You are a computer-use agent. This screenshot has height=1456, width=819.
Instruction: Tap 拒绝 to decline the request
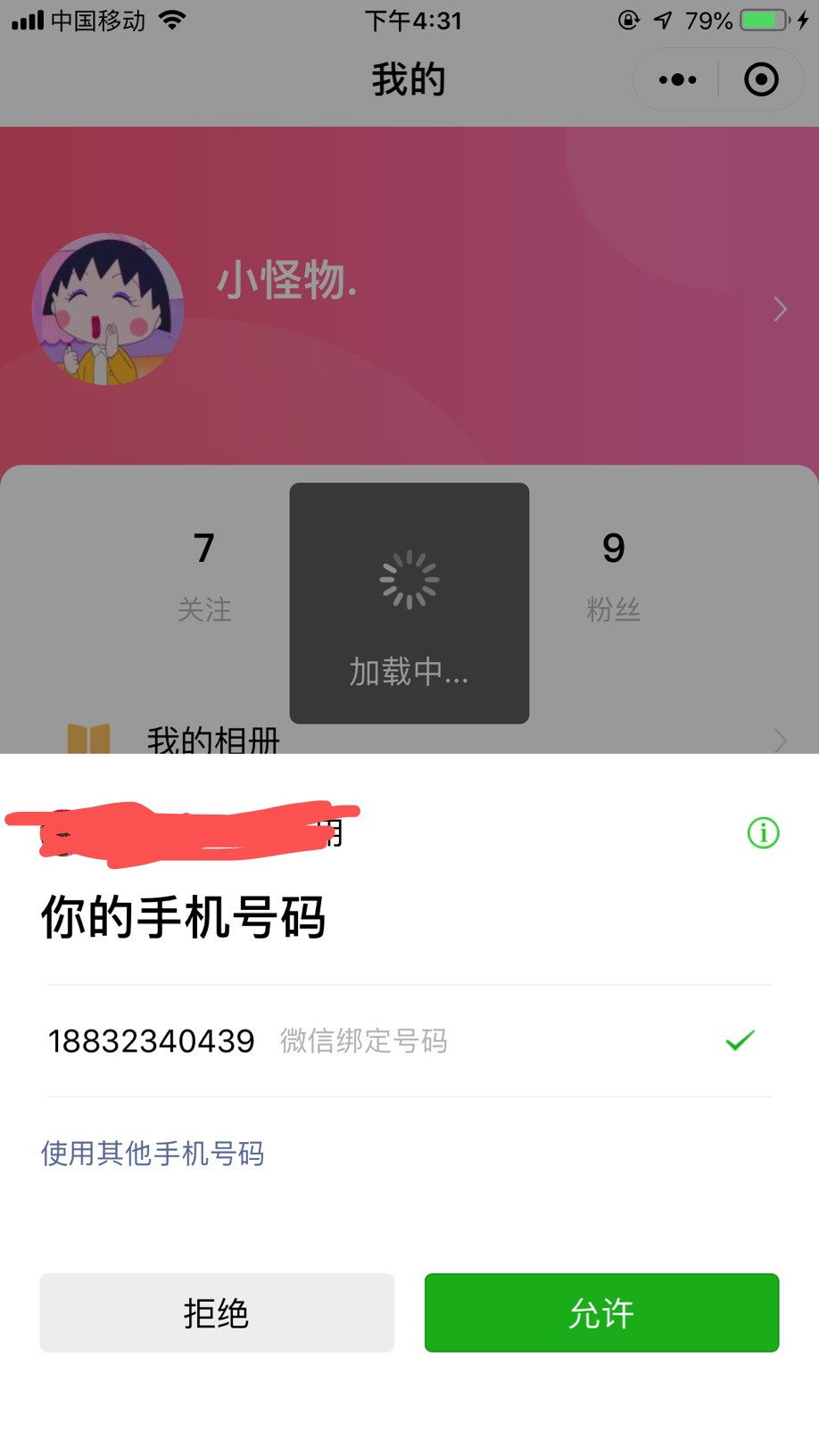tap(217, 1312)
